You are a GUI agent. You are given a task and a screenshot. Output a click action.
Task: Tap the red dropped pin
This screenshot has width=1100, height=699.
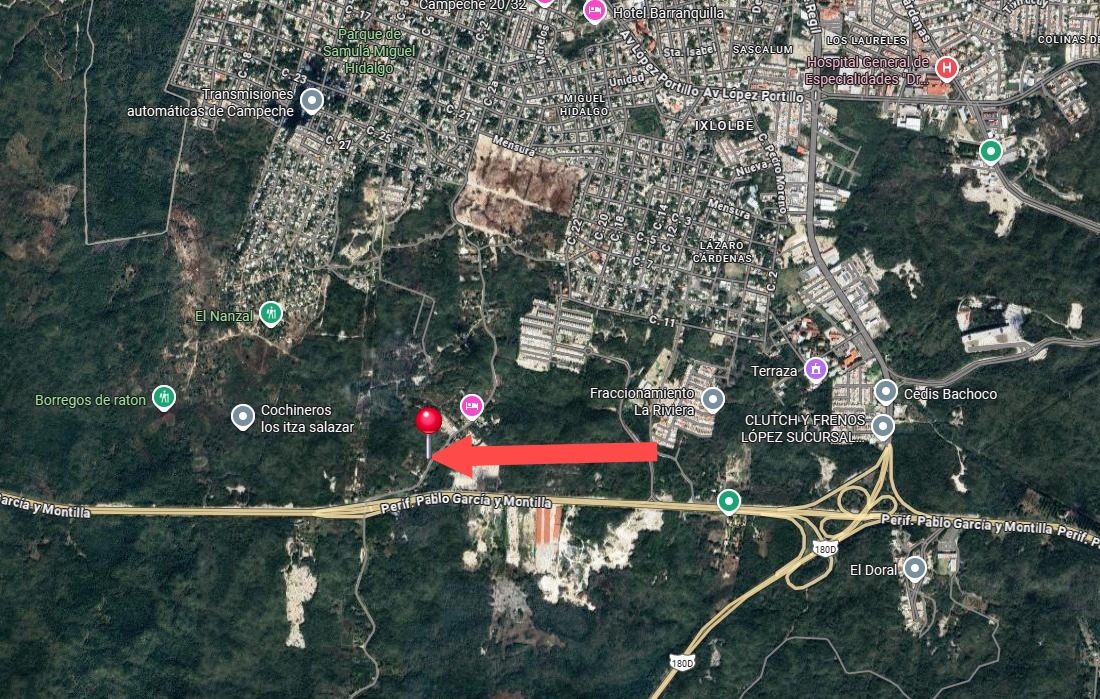coord(429,422)
